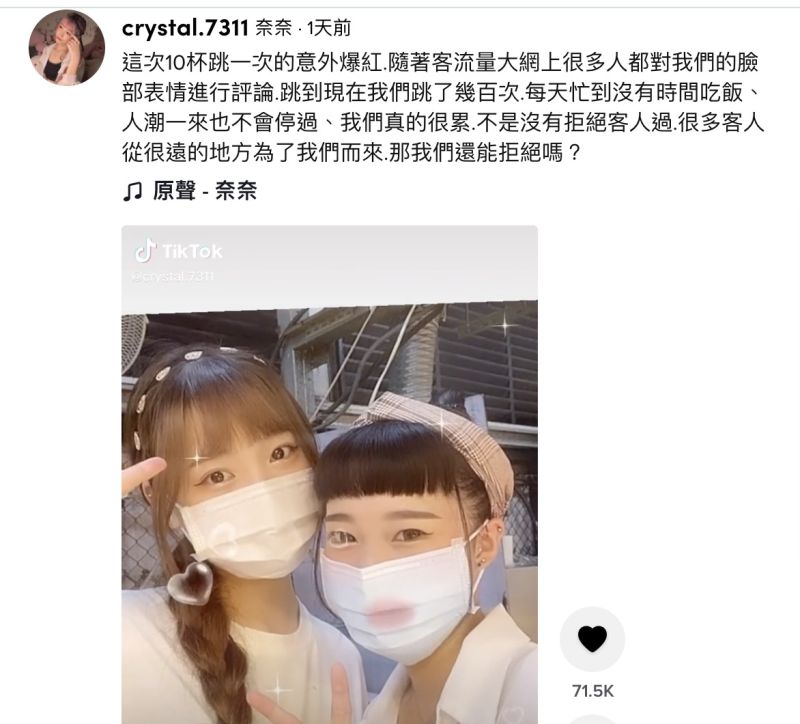
Task: Like the video with the heart icon
Action: [592, 639]
